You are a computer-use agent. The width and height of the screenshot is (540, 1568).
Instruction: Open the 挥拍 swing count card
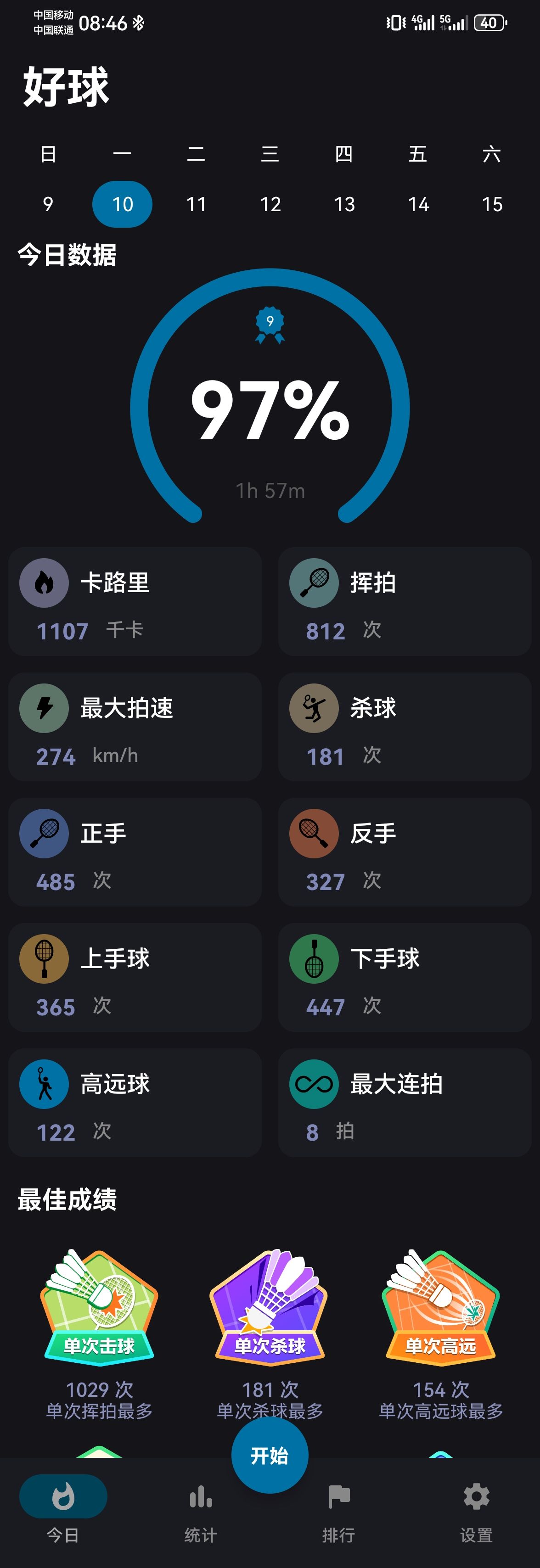click(405, 601)
